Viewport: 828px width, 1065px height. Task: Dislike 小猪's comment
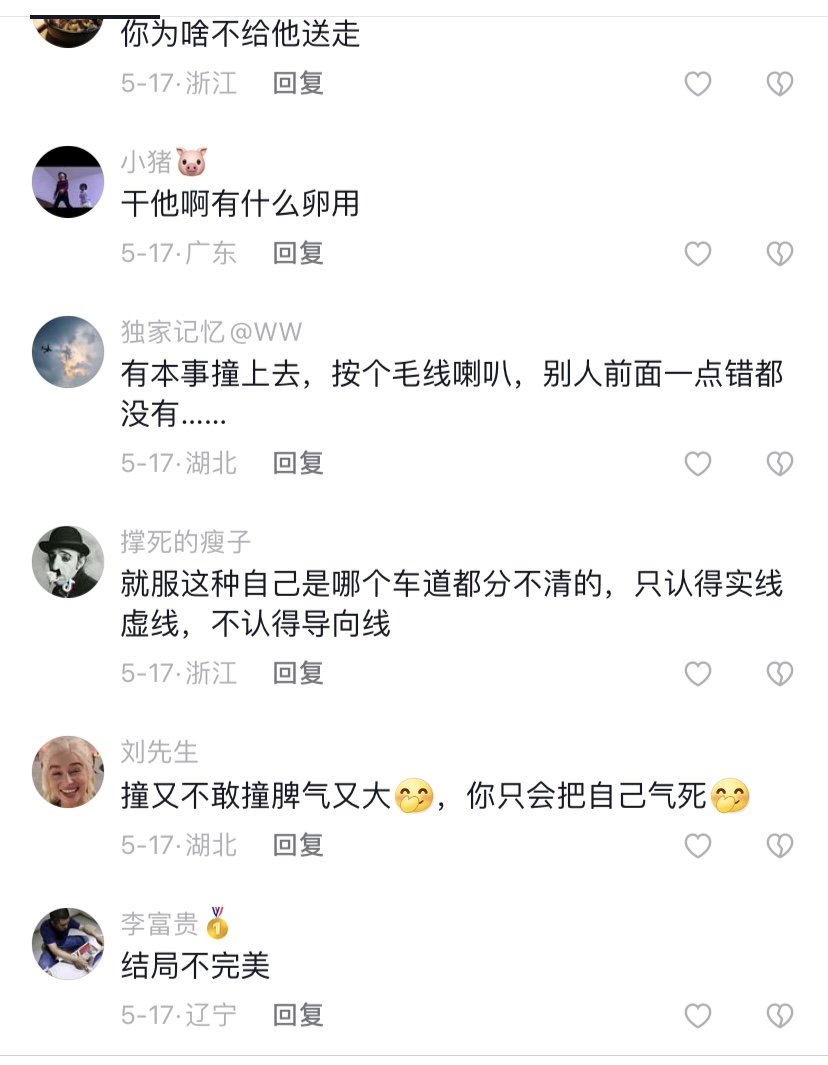pos(780,254)
